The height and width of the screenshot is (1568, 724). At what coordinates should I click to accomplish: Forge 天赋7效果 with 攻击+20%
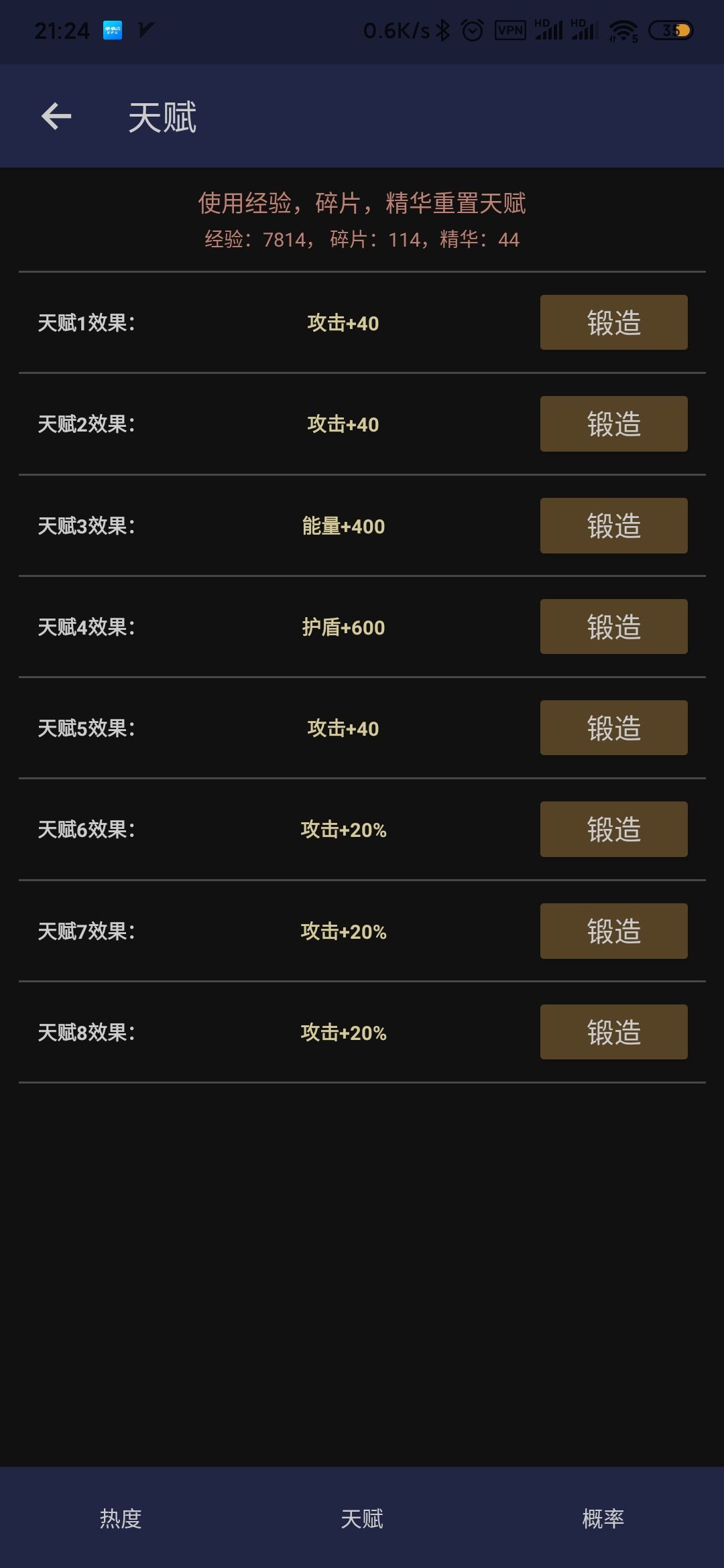[x=613, y=931]
